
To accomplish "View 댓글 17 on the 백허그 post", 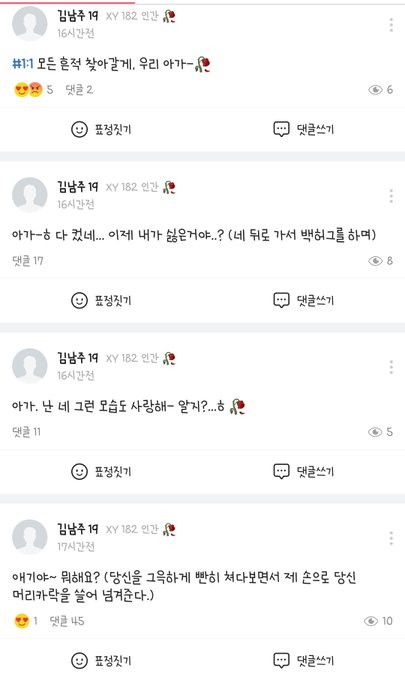I will (28, 261).
